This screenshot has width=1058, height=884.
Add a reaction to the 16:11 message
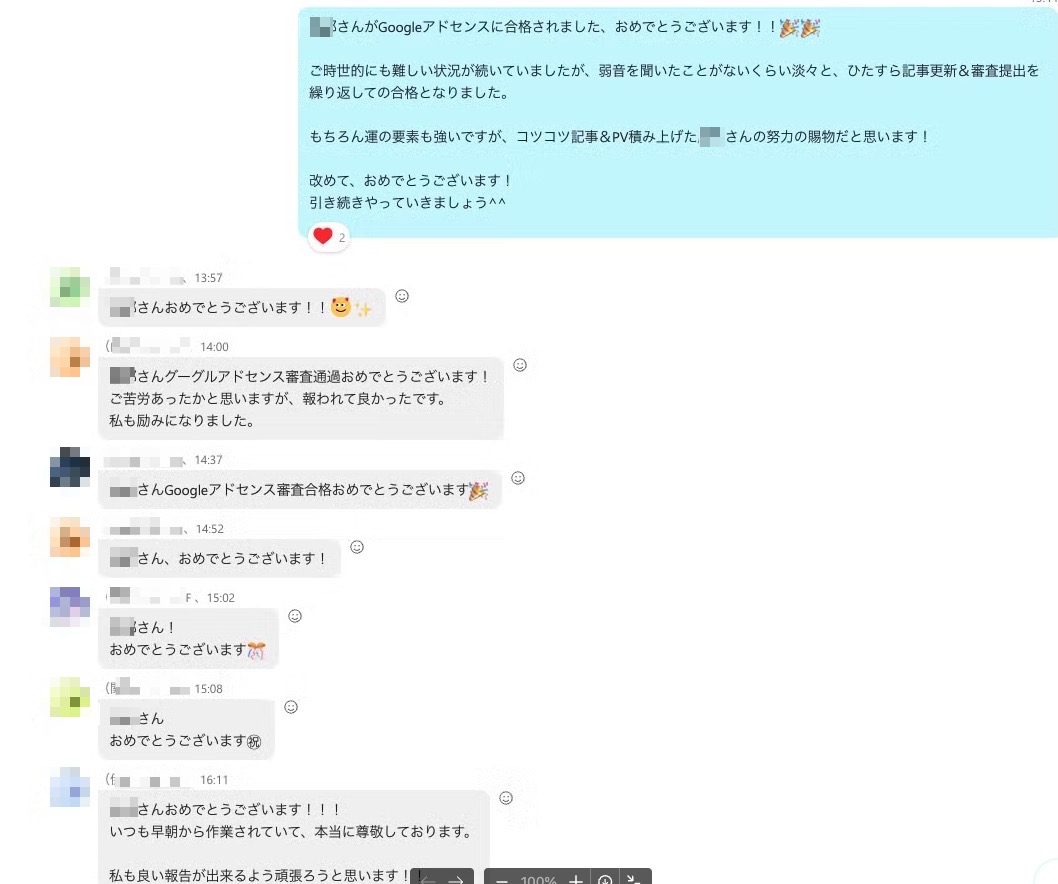click(x=506, y=798)
